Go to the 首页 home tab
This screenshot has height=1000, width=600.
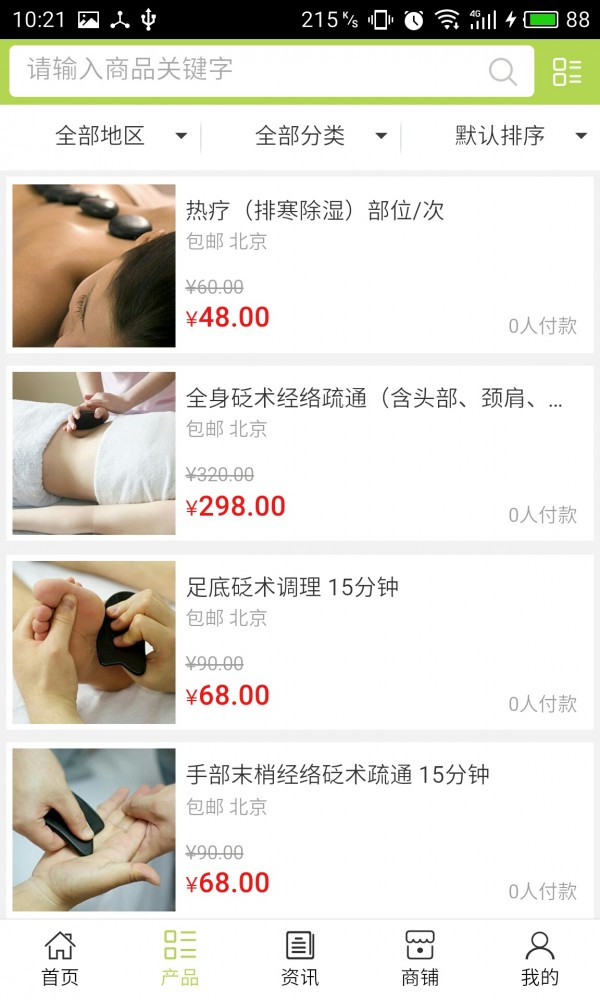click(60, 958)
